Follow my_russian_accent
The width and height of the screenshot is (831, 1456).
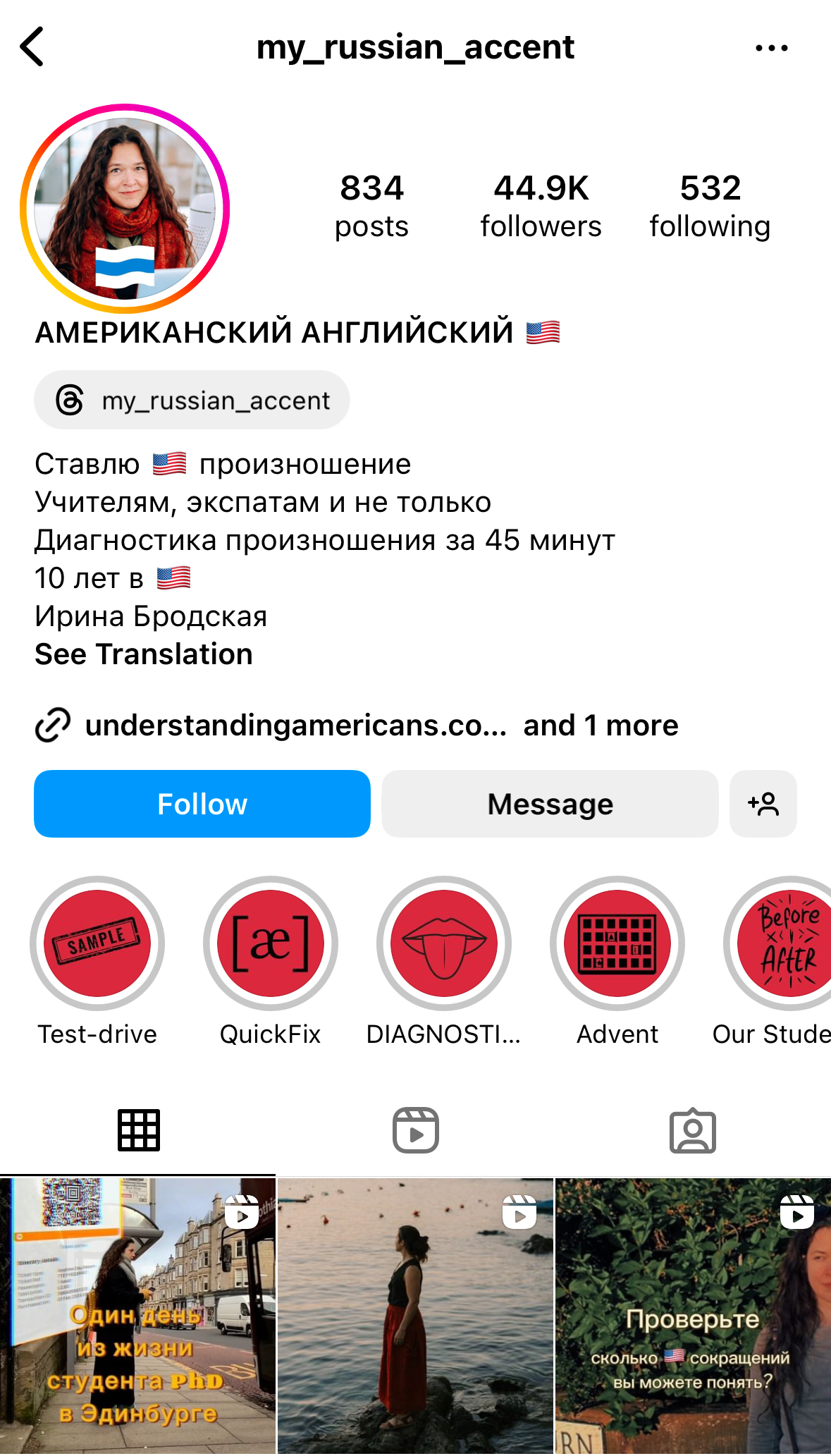click(x=202, y=804)
